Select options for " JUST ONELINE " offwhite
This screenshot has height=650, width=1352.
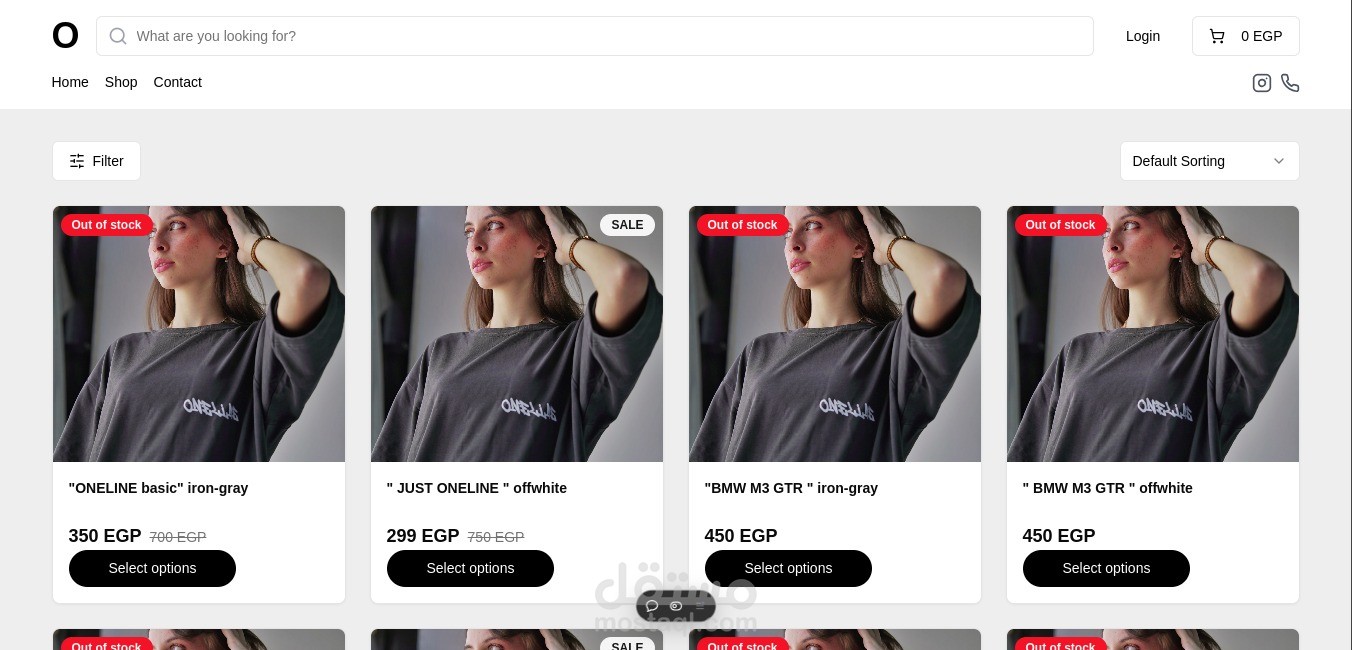pyautogui.click(x=470, y=568)
